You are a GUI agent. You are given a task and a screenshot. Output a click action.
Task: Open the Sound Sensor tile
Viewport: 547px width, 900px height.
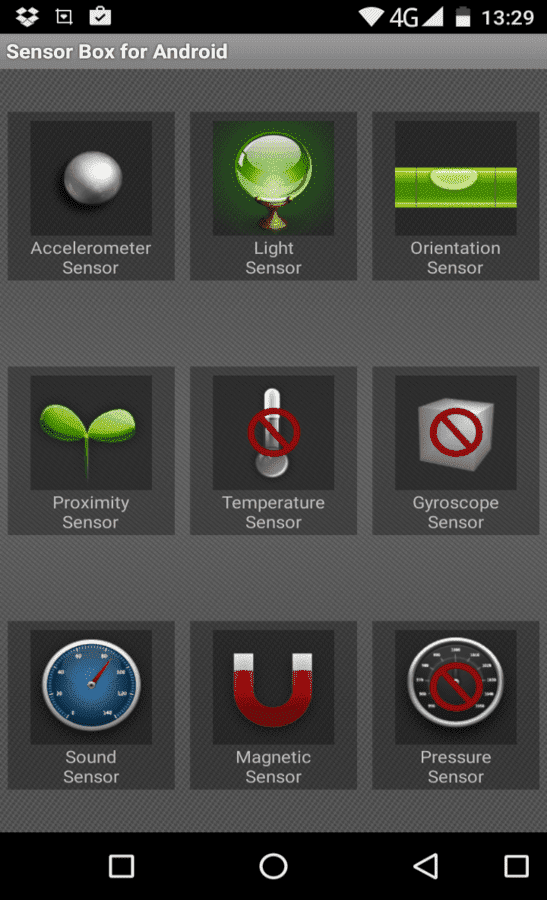point(91,705)
